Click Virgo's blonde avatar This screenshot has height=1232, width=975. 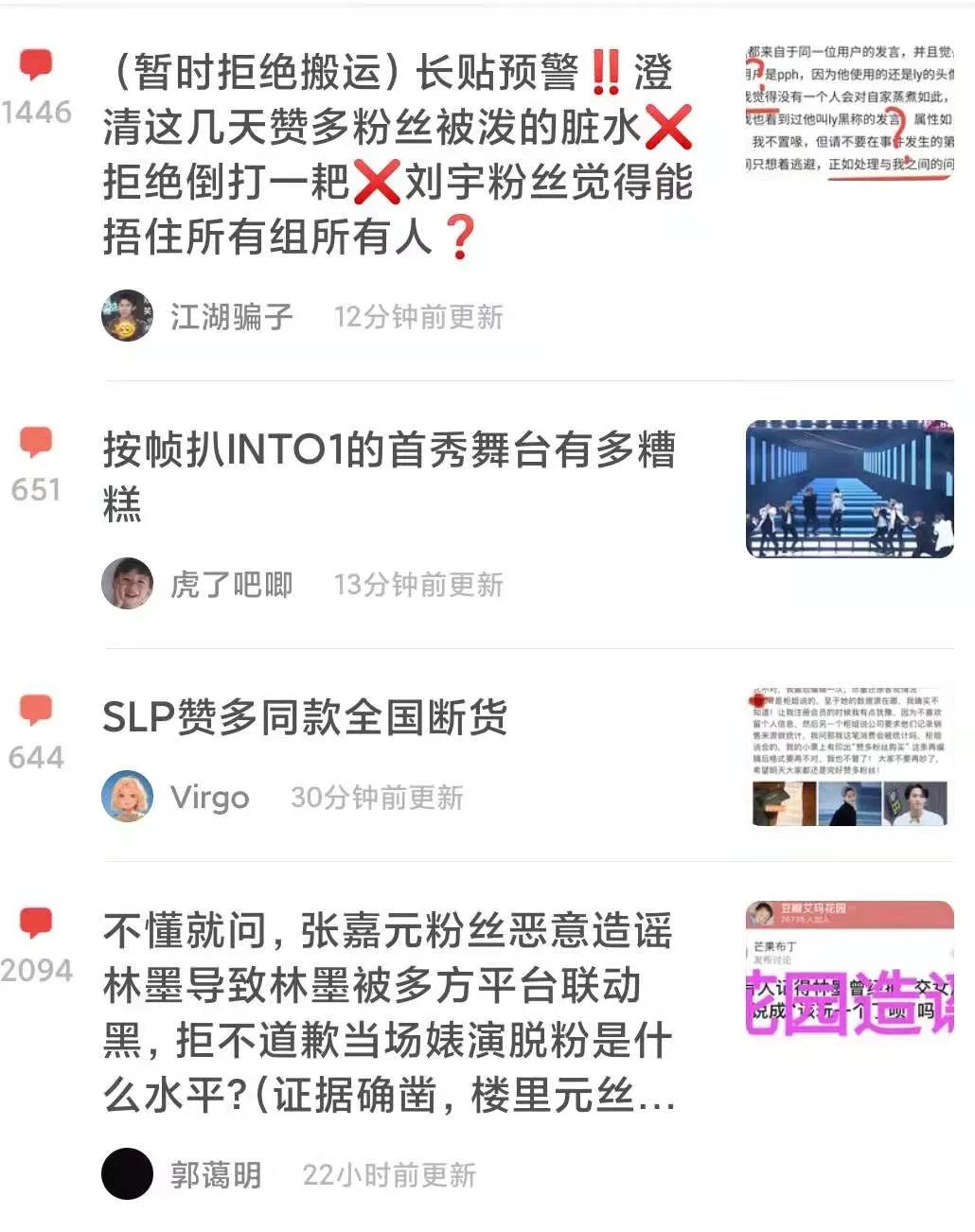click(127, 796)
